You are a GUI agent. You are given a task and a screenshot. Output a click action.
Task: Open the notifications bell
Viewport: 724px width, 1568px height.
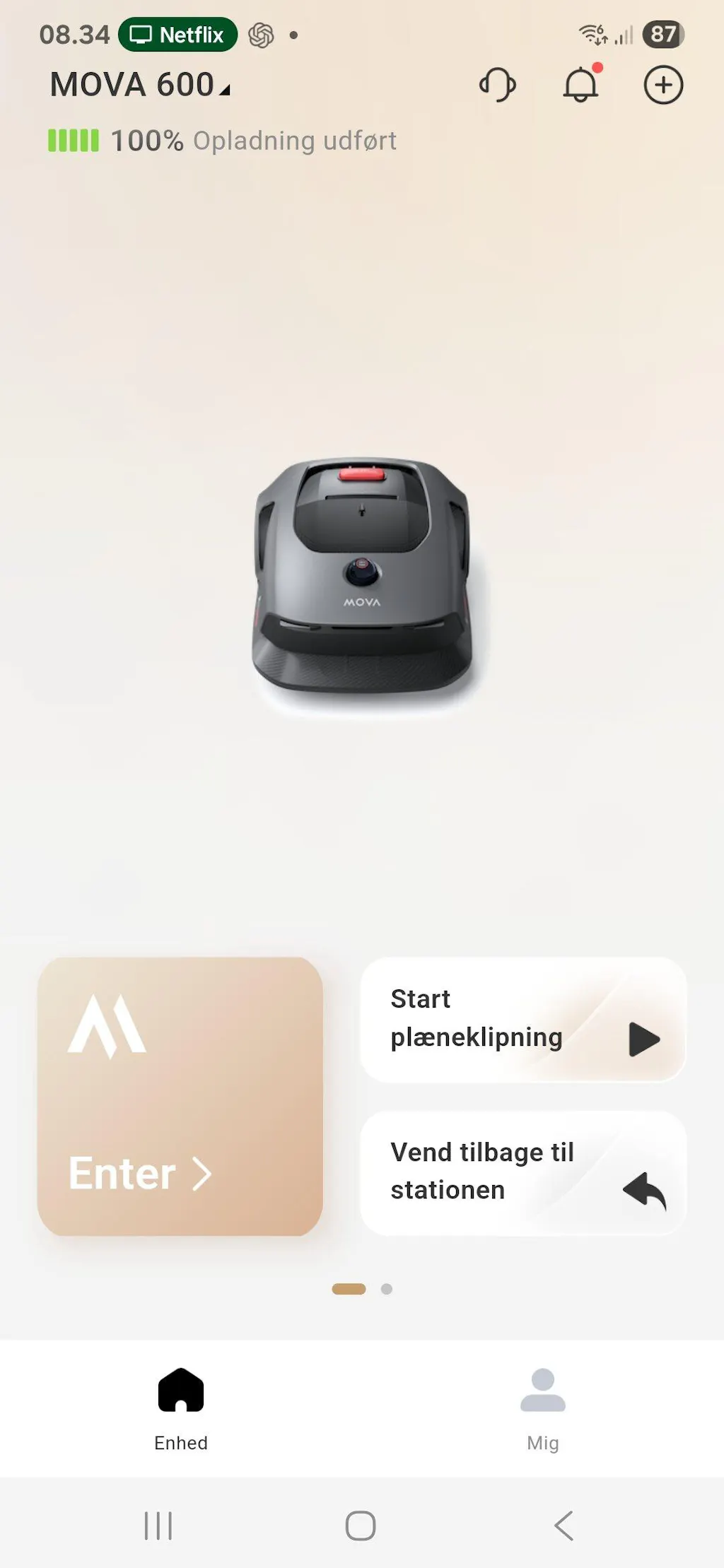580,86
